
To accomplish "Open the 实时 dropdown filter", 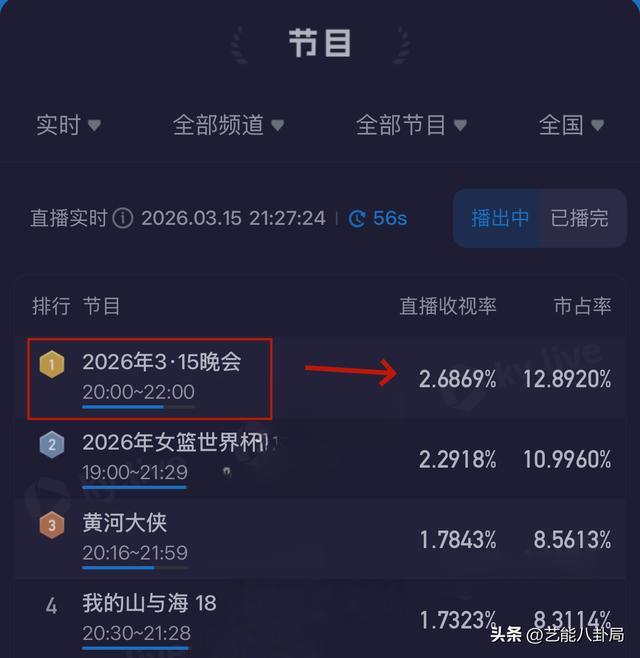I will (68, 125).
